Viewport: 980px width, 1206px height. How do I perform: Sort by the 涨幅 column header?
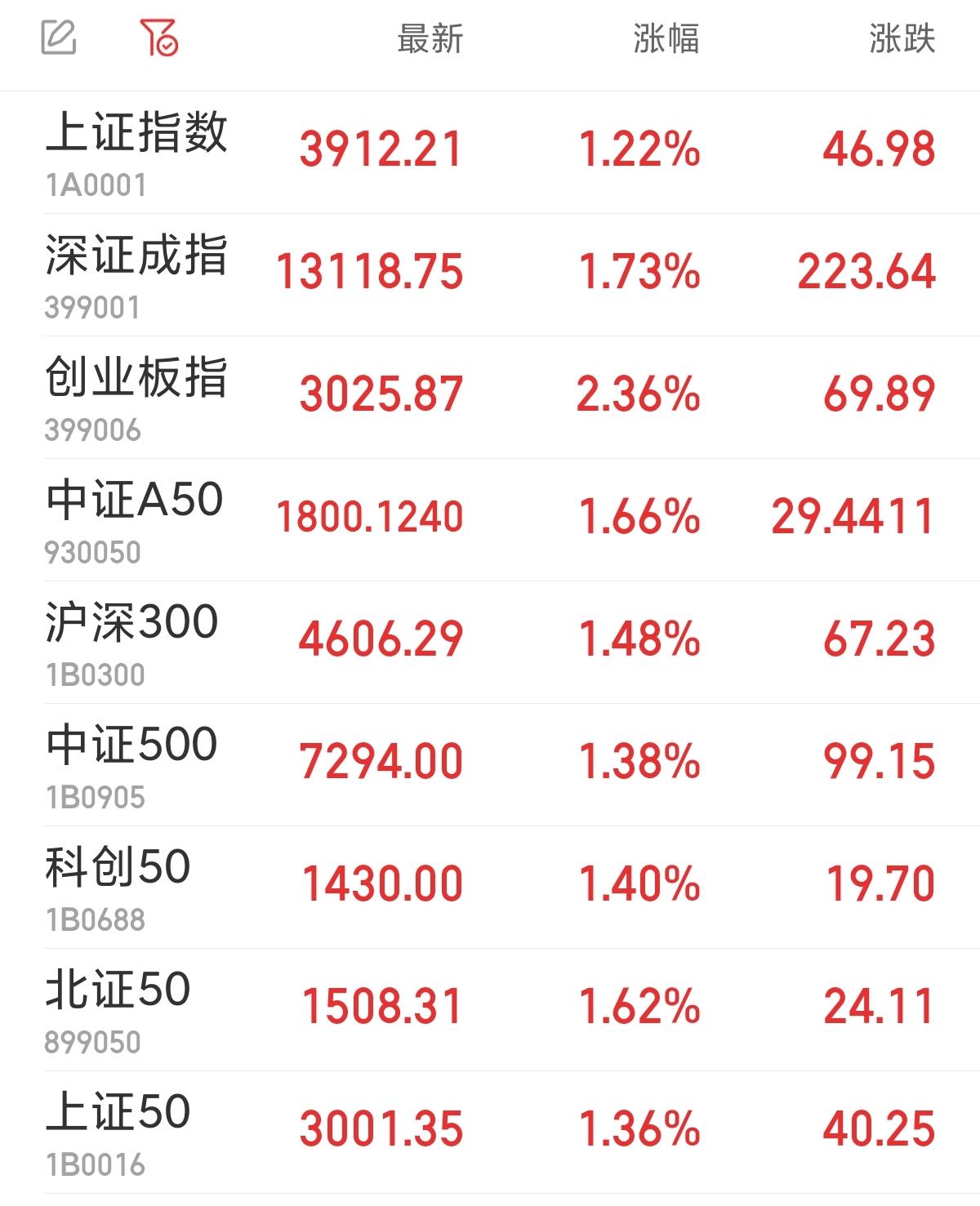point(666,38)
